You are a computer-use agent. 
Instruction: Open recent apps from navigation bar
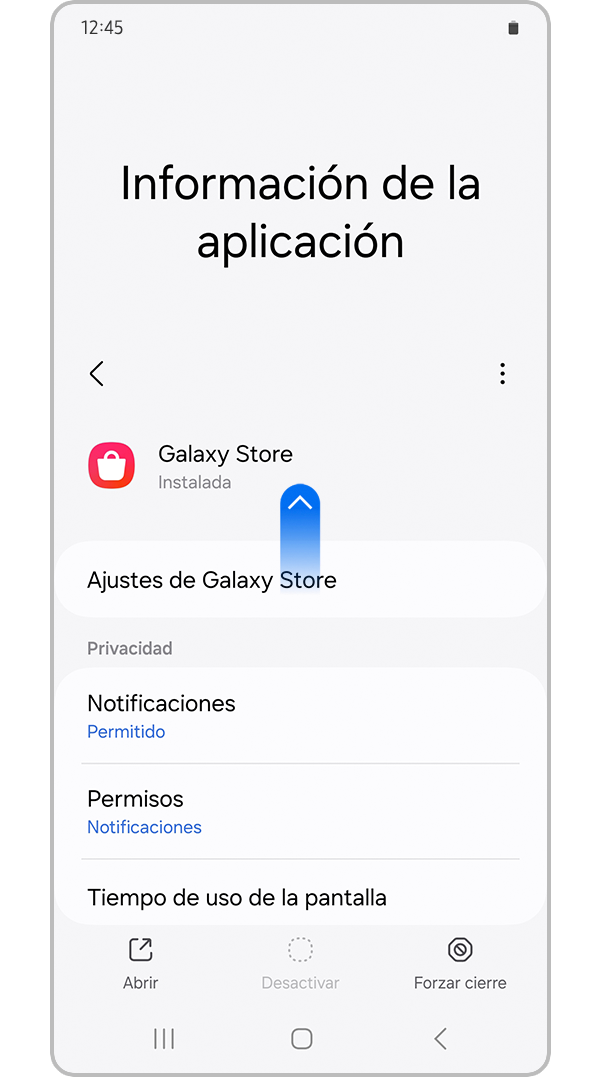(x=164, y=1039)
